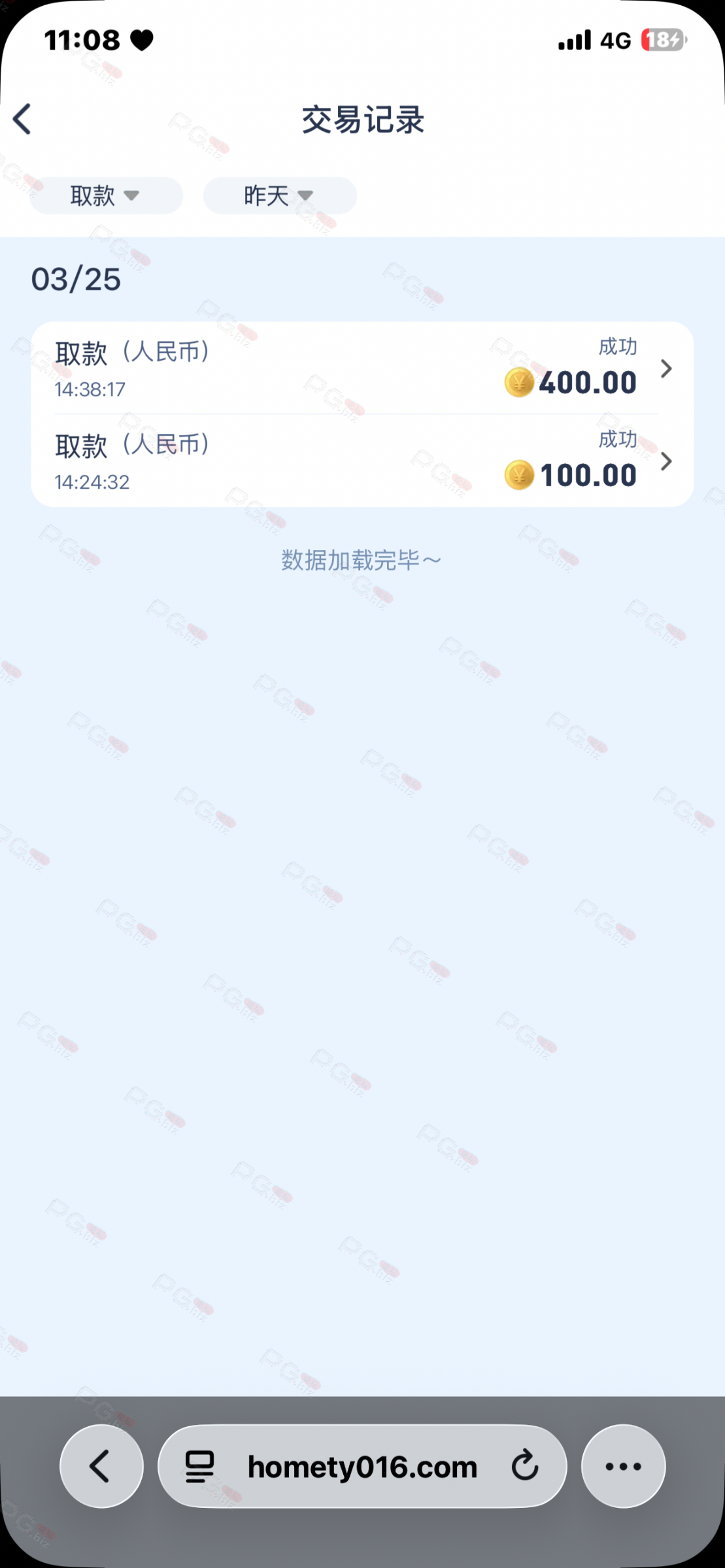Tap the homety016.com address bar
Screen dimensions: 725x1568
point(362,1467)
